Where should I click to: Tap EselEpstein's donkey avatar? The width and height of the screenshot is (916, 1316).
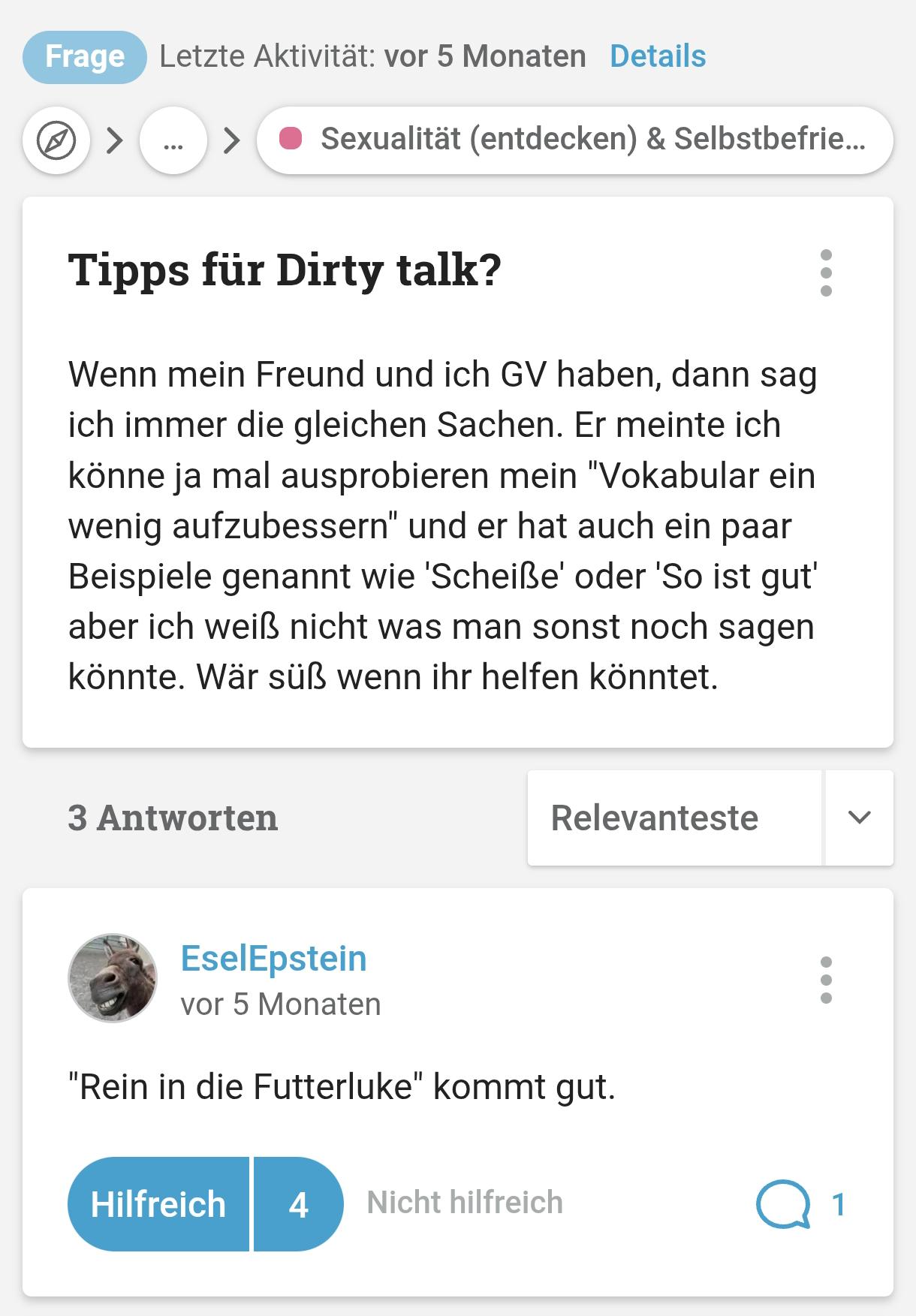point(113,978)
